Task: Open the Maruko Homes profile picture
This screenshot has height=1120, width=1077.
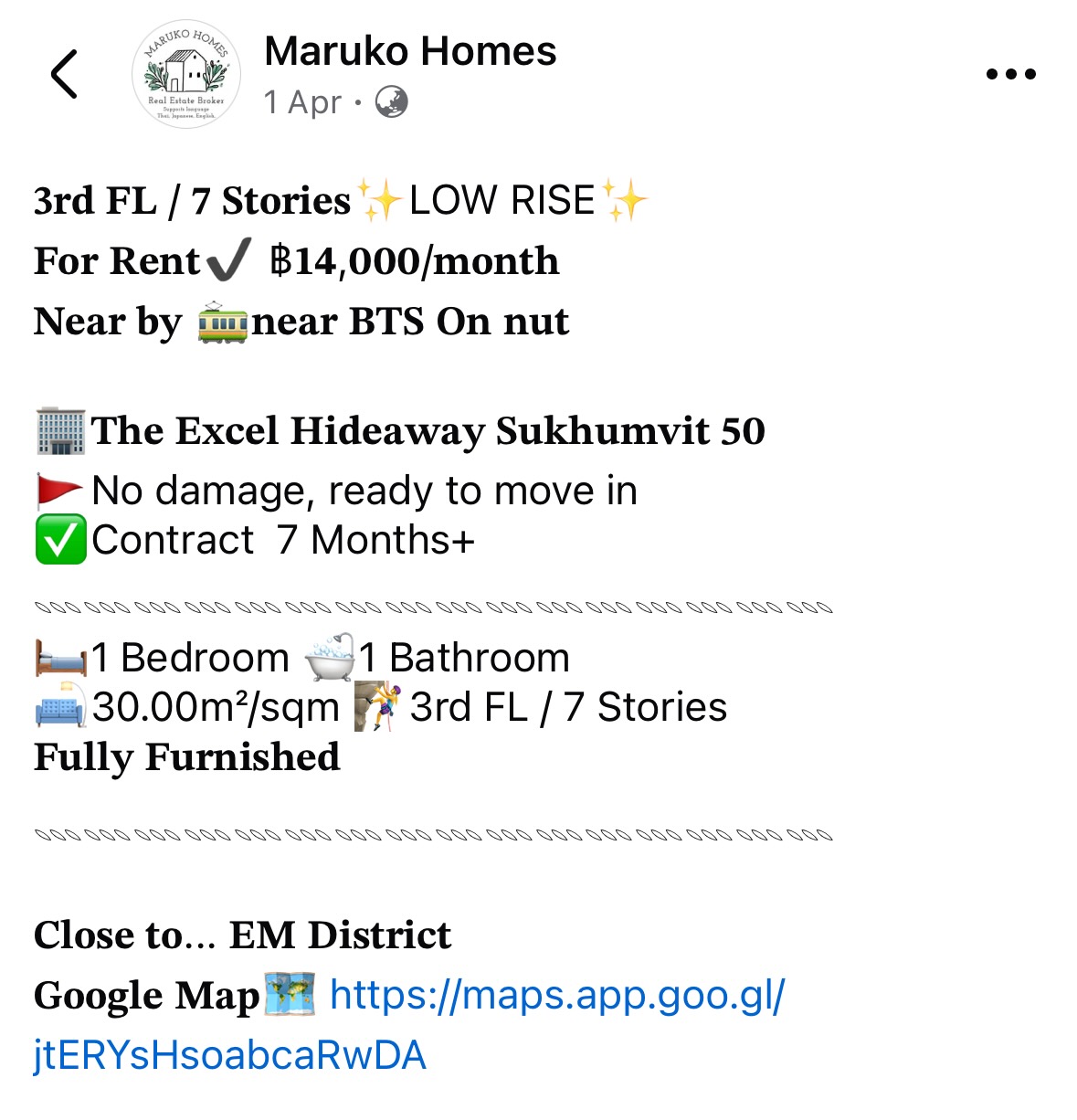Action: click(x=186, y=74)
